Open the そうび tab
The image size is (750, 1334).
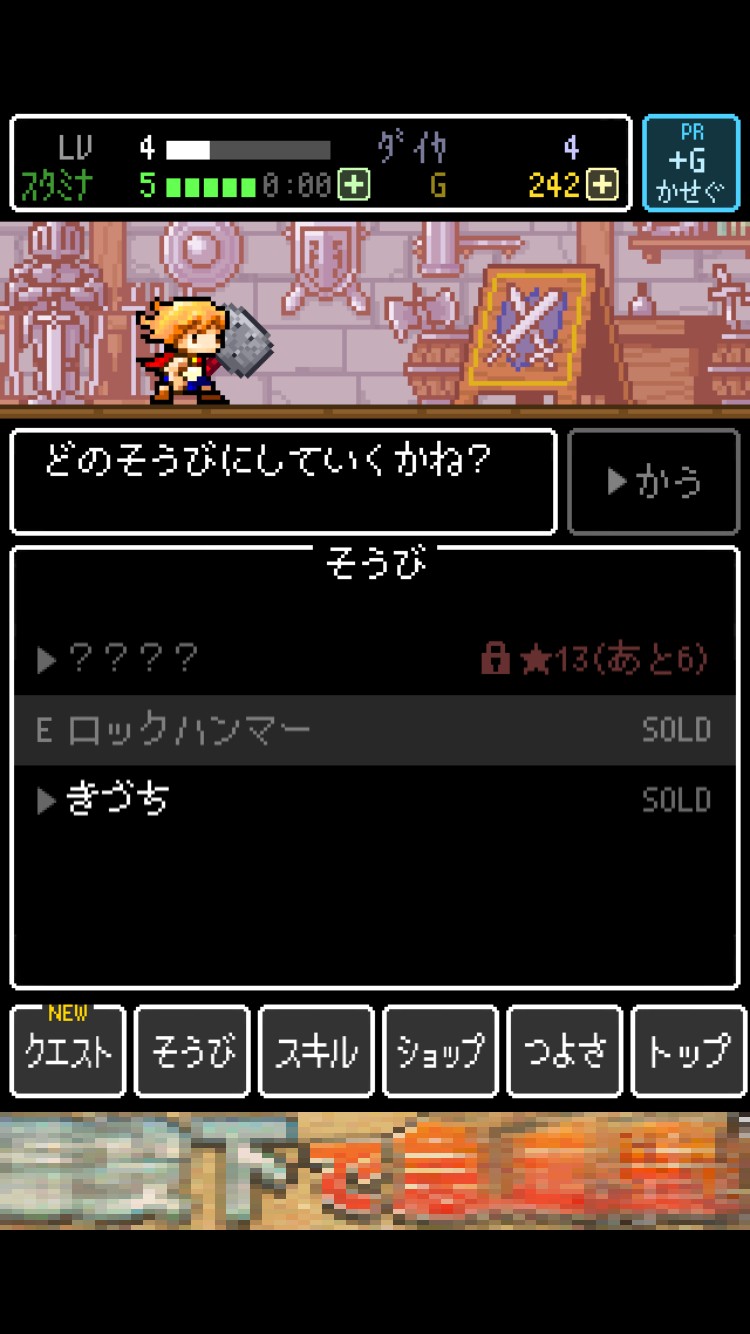click(192, 1051)
